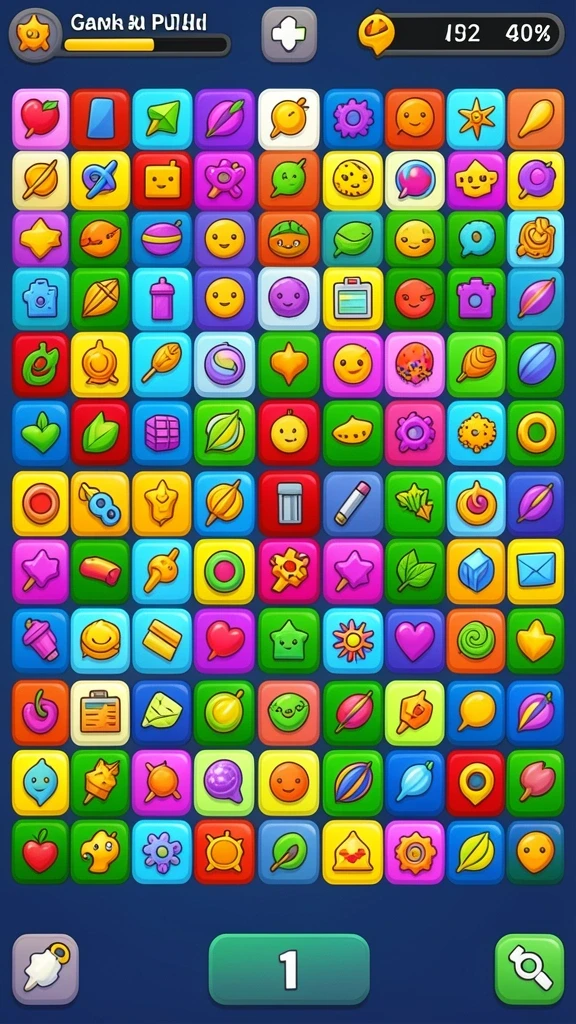
Task: Tap the plus button at the top
Action: 289,34
